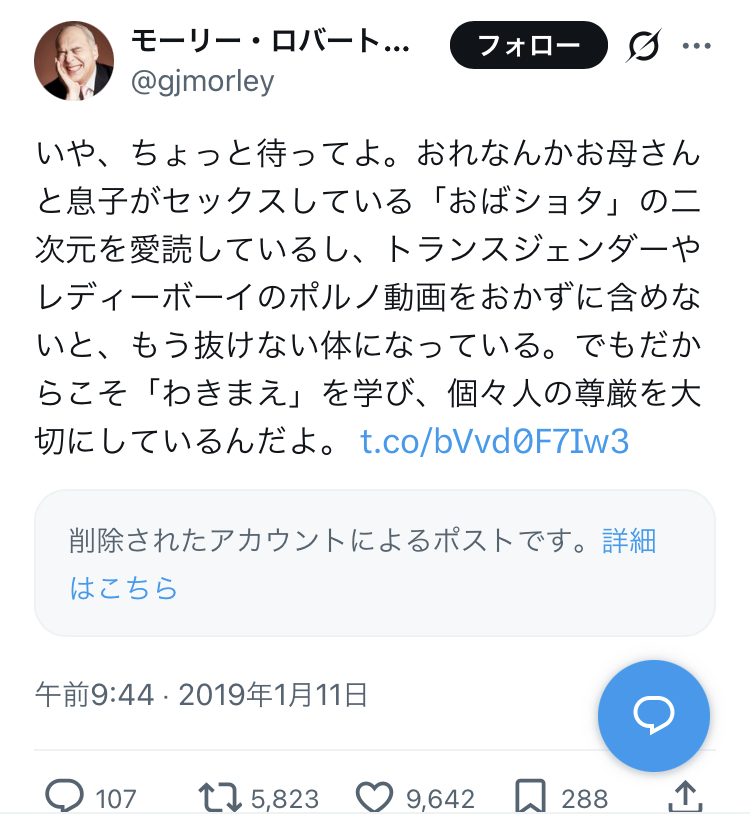Image resolution: width=750 pixels, height=825 pixels.
Task: Tap the floating reply compose button
Action: (653, 715)
